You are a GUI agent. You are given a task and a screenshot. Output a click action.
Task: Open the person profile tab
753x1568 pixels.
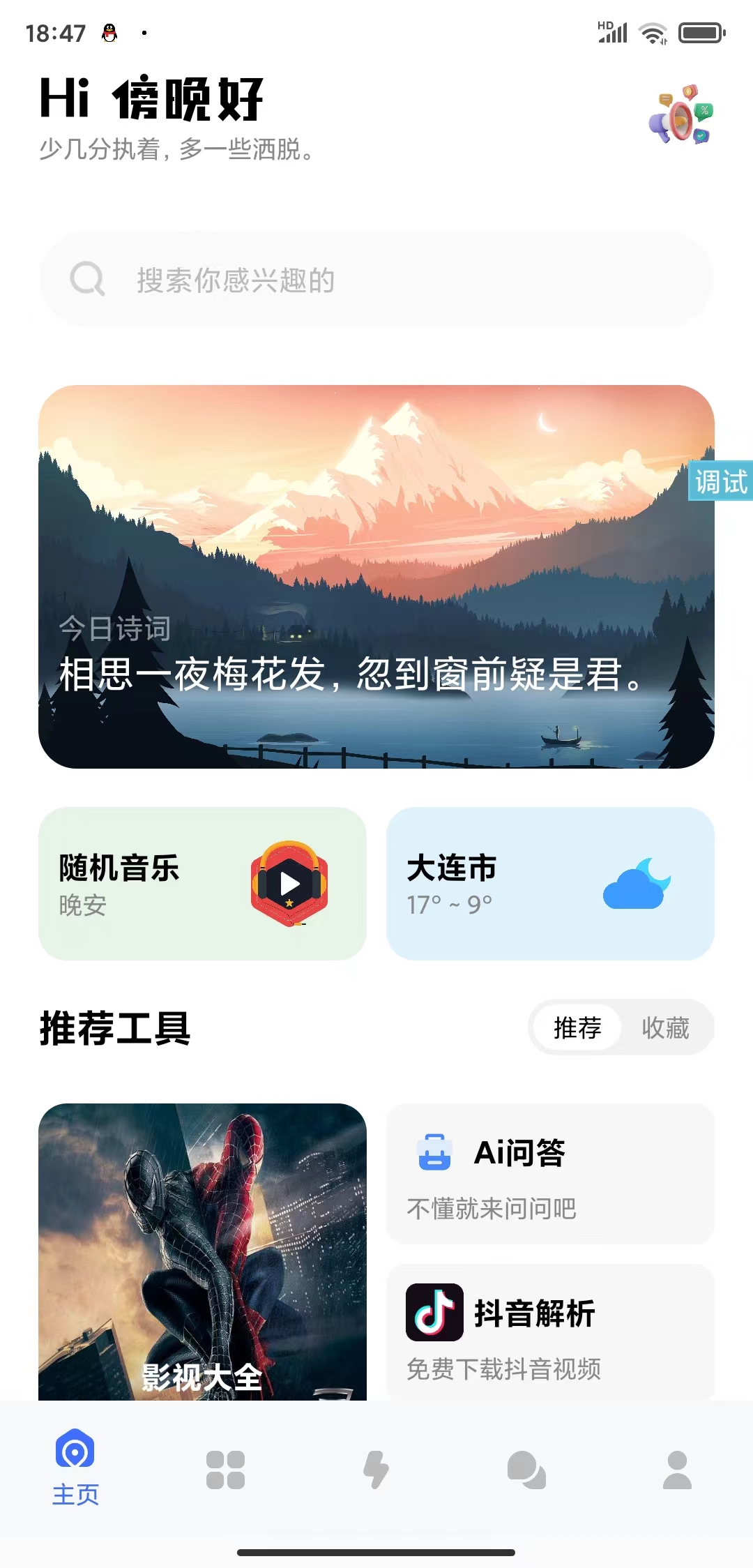click(x=677, y=1470)
